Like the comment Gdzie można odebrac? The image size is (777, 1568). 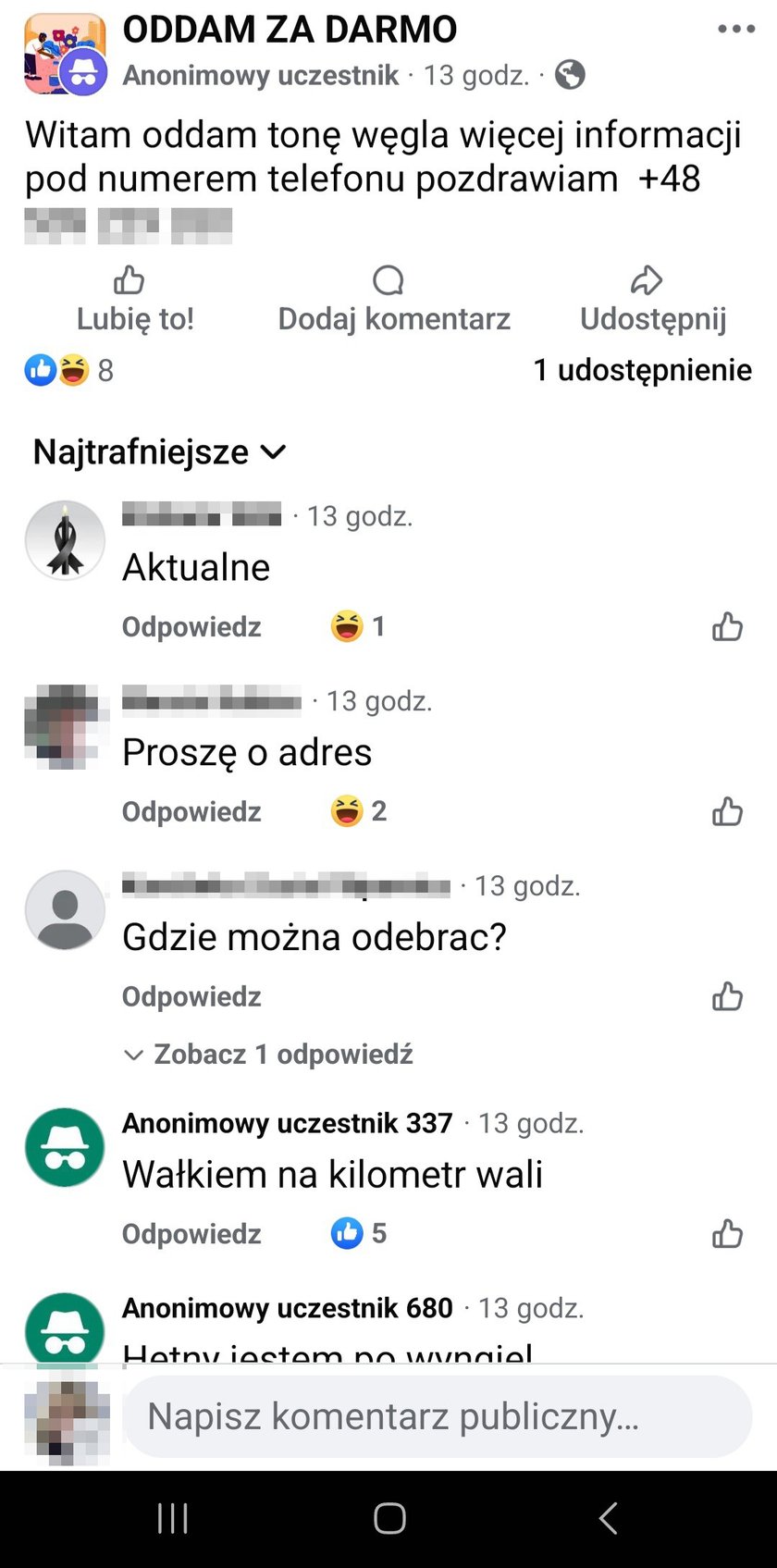click(727, 997)
